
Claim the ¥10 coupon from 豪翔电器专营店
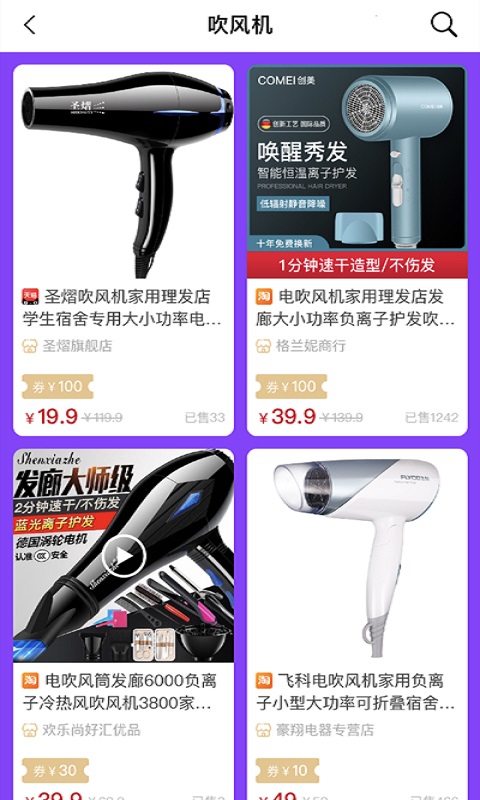point(287,770)
